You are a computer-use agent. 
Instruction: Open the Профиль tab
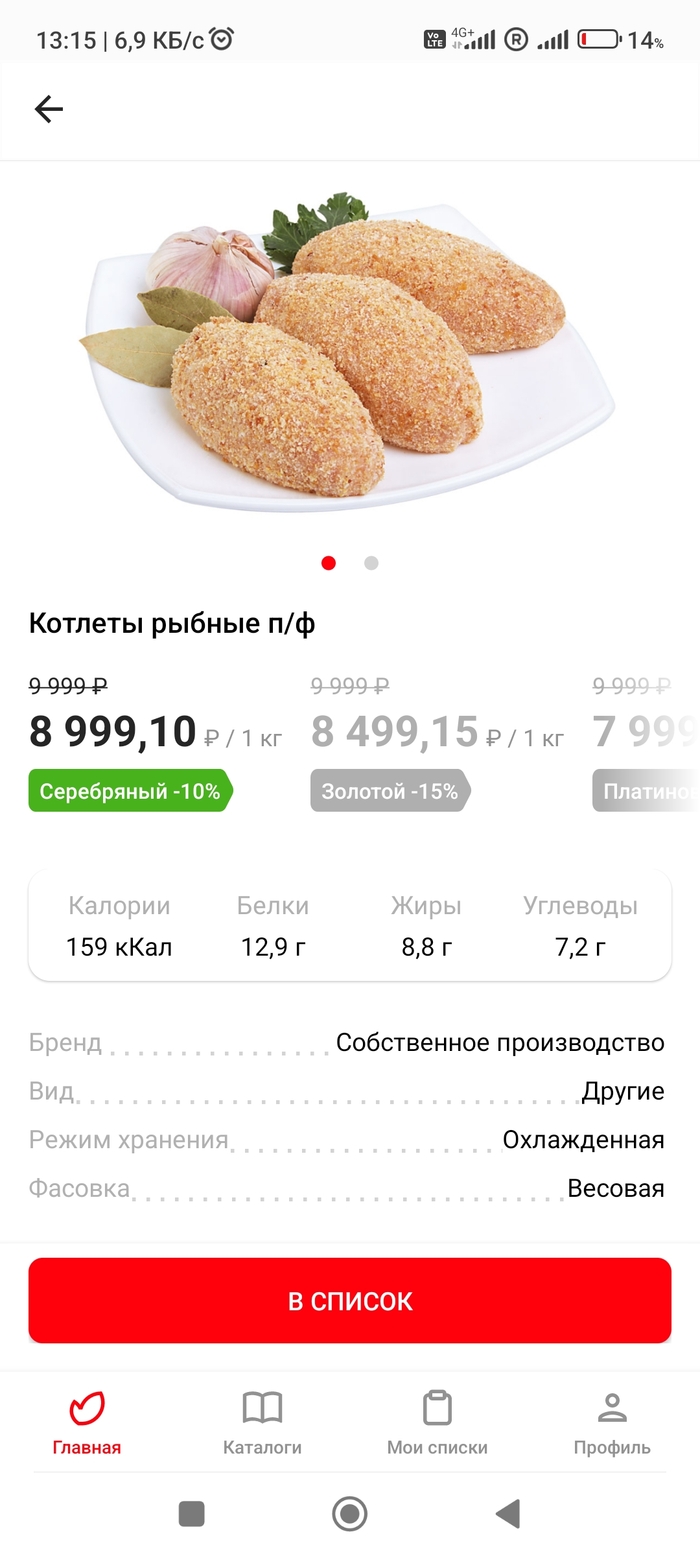(x=611, y=1422)
